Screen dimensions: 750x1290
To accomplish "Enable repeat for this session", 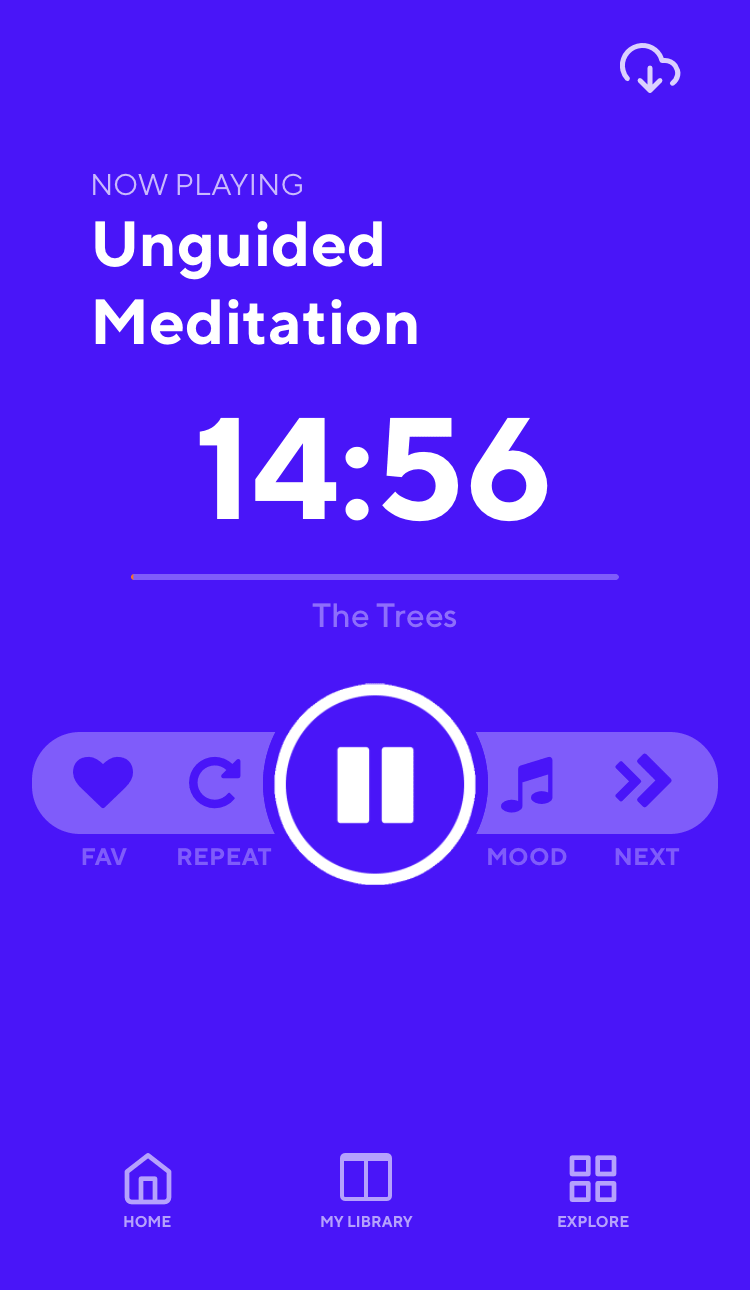I will coord(216,782).
